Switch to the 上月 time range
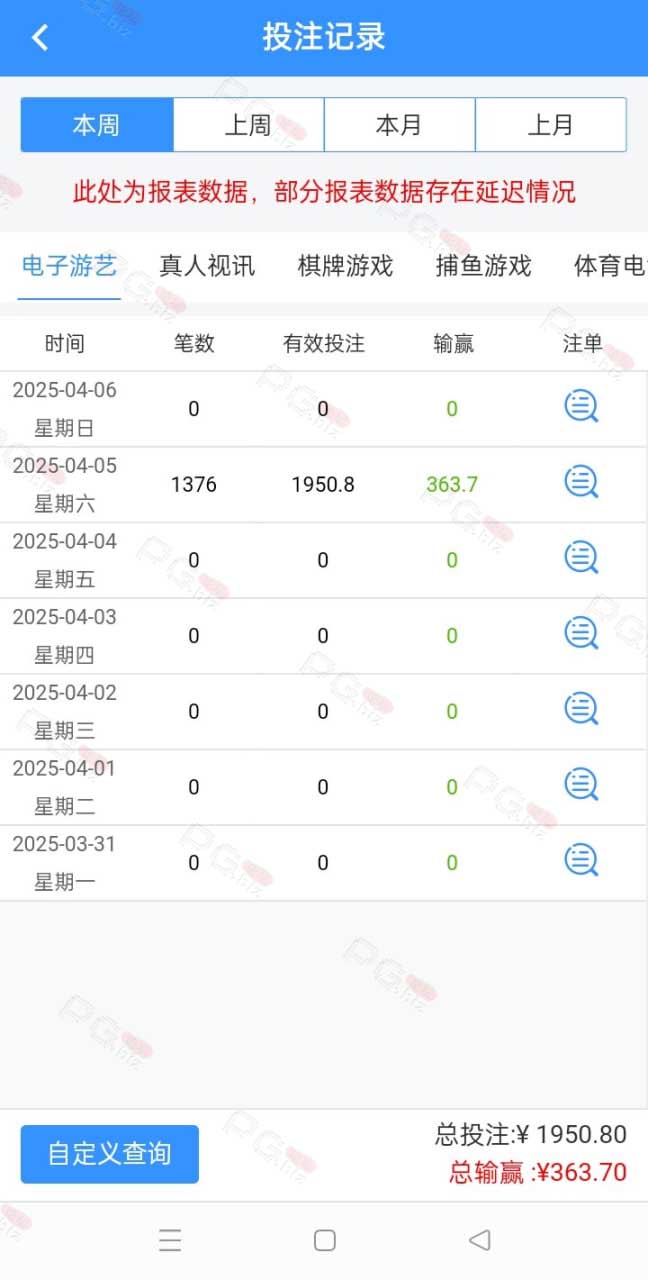The height and width of the screenshot is (1280, 648). (x=551, y=125)
